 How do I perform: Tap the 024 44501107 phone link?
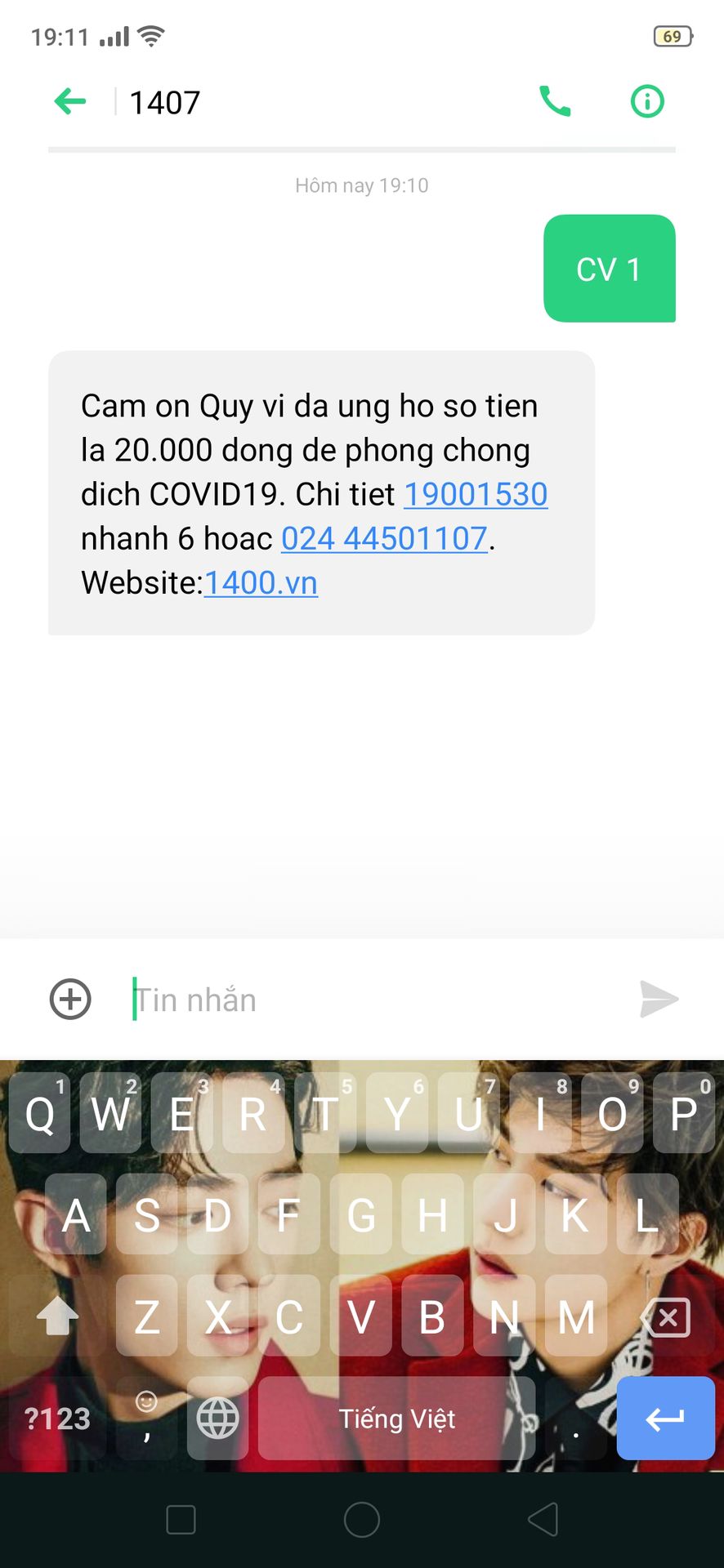tap(384, 538)
